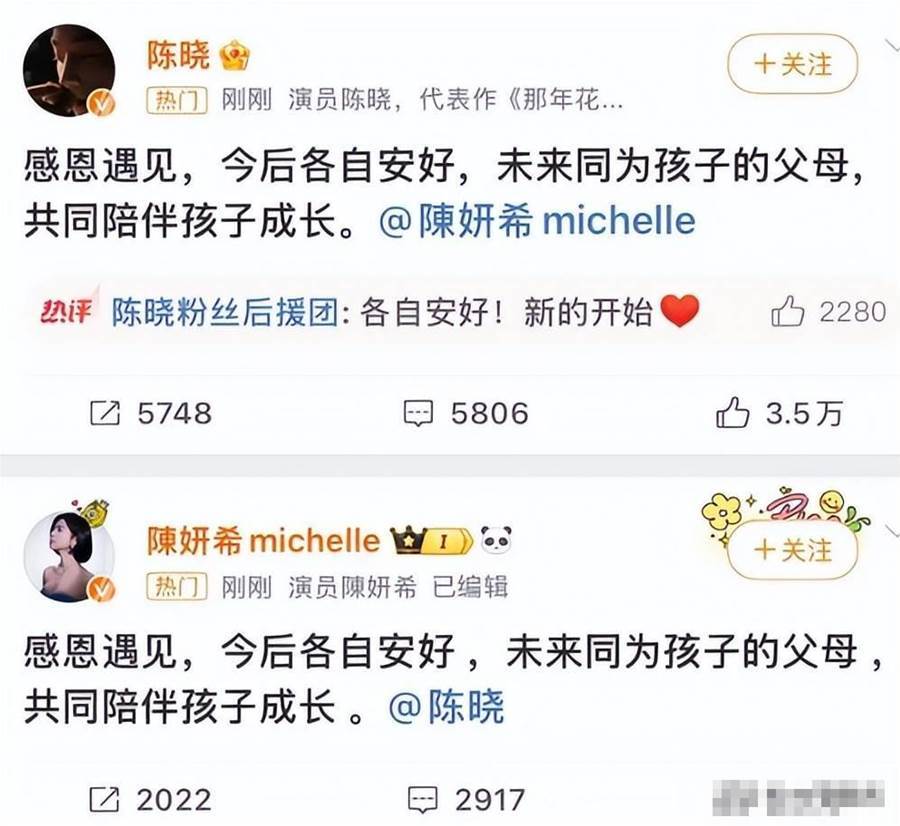This screenshot has height=826, width=900.
Task: Follow 陈晓 with the 关注 button
Action: coord(792,64)
